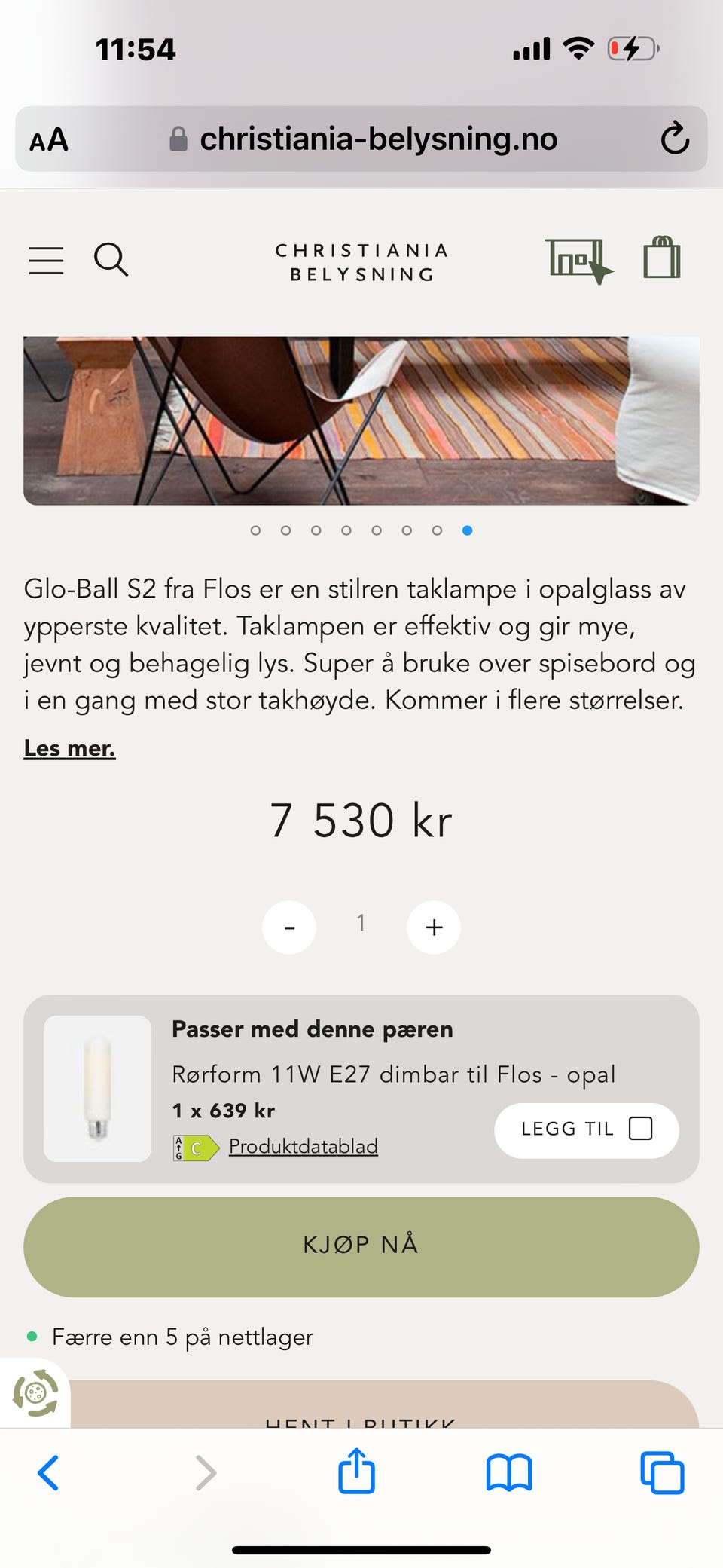This screenshot has height=1568, width=723.
Task: Increase quantity with the plus button
Action: tap(433, 928)
